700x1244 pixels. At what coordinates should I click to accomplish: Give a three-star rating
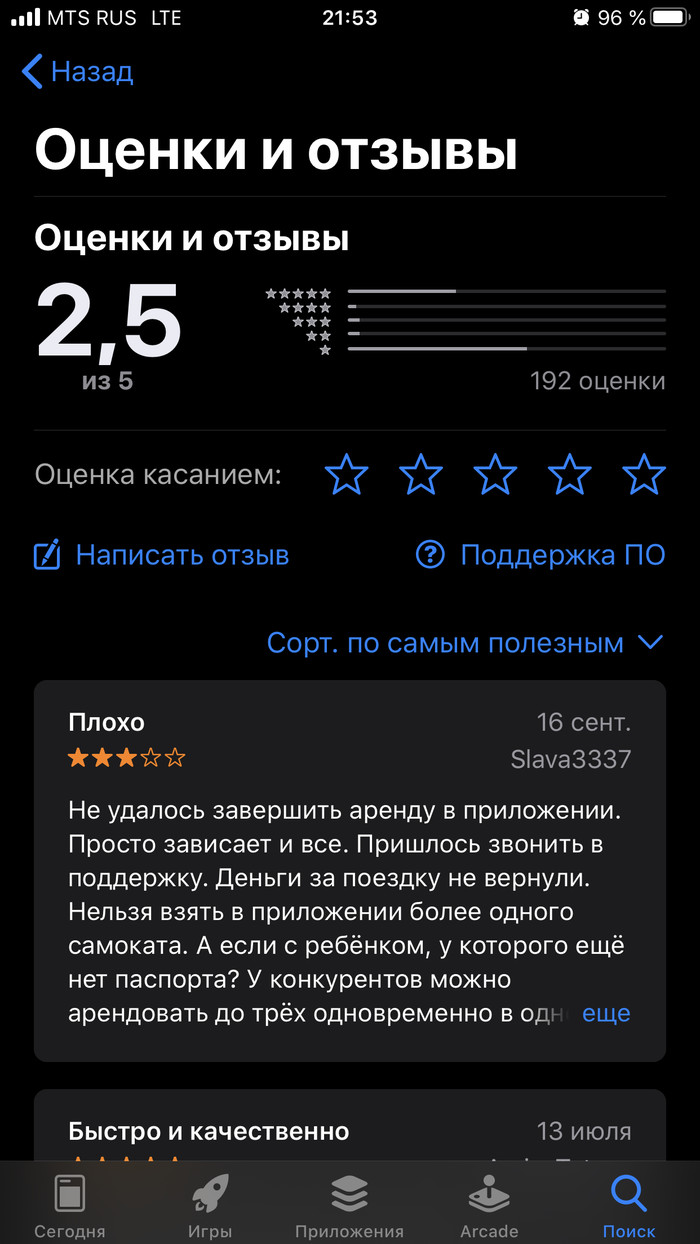click(495, 474)
